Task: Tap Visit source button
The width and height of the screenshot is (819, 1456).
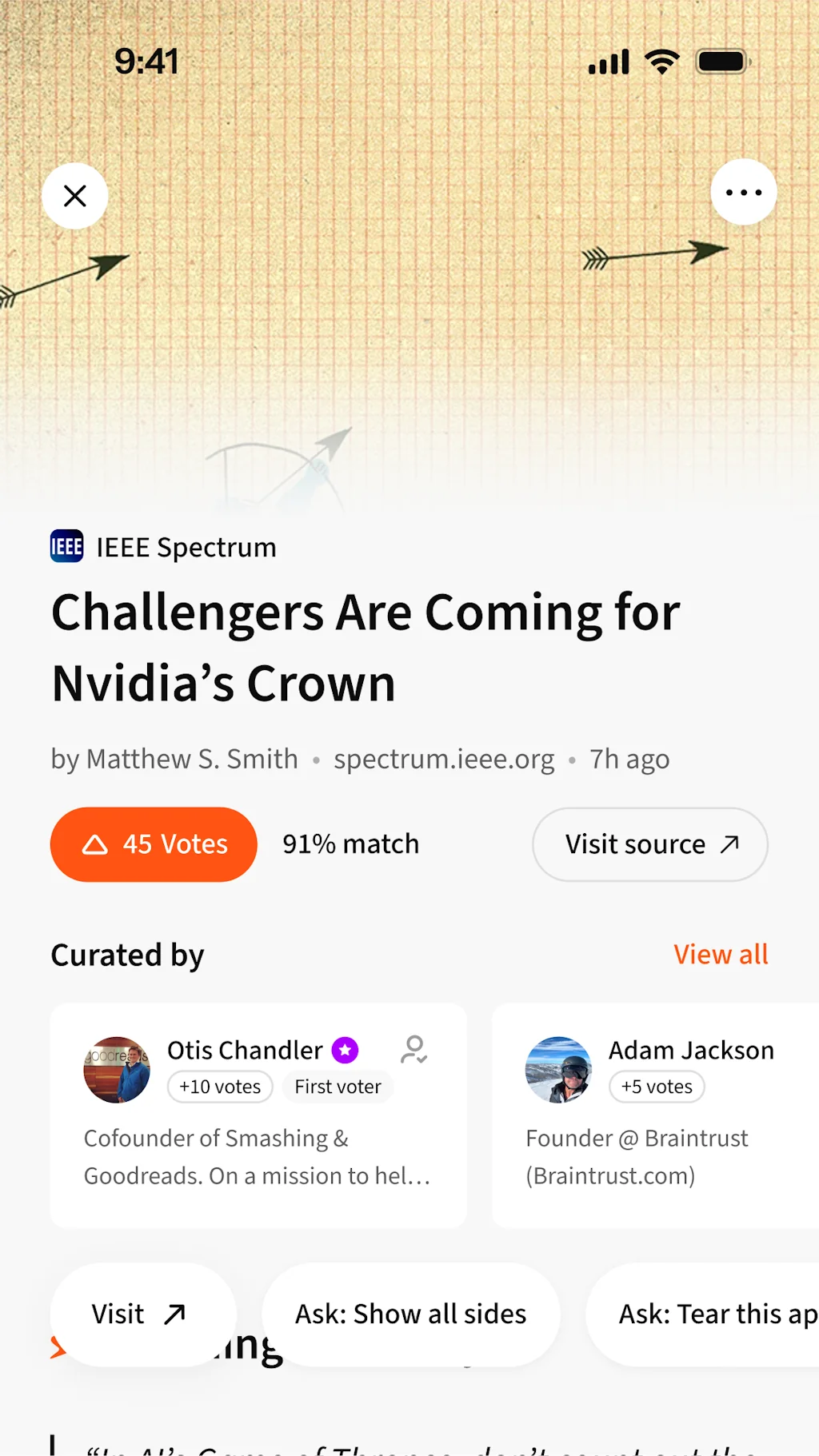Action: 649,844
